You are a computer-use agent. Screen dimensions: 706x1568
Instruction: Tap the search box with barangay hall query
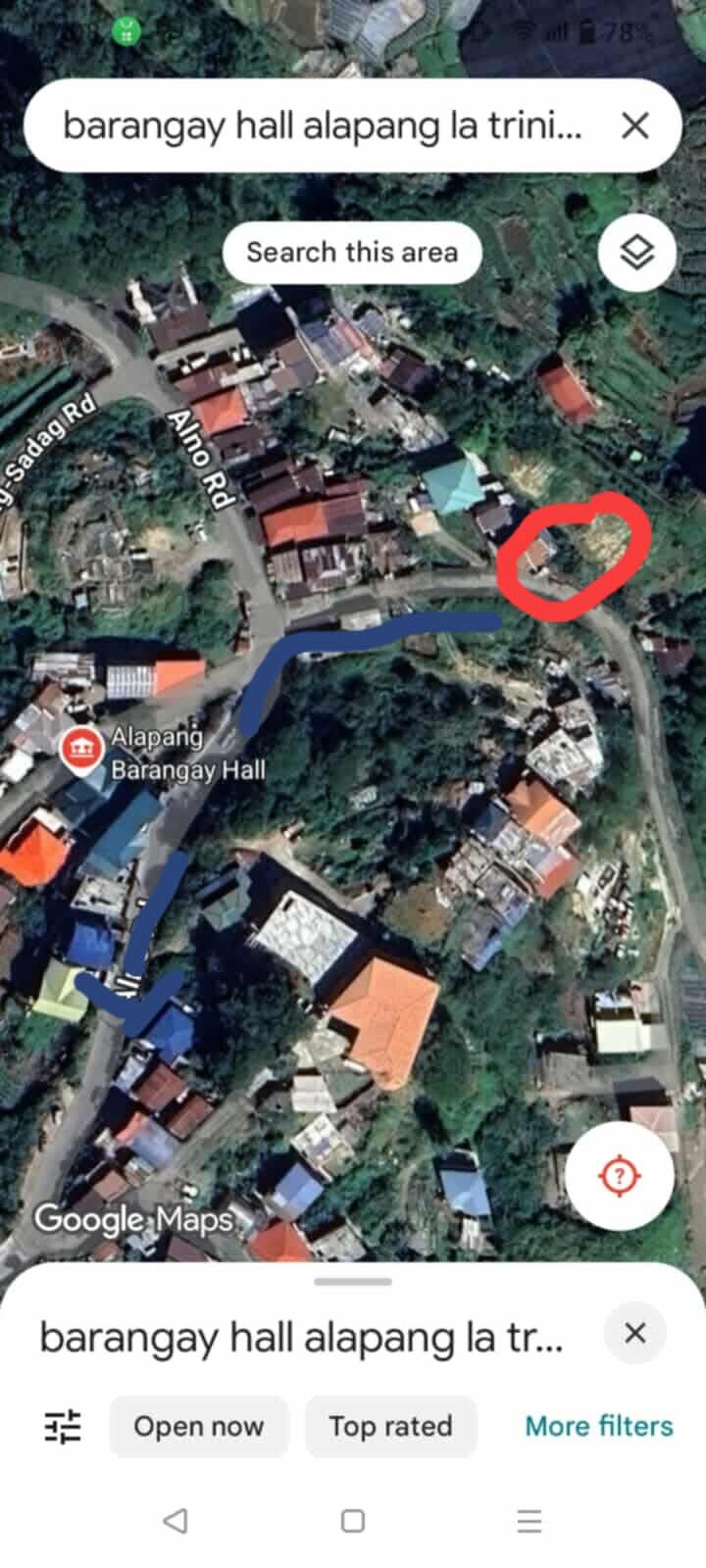[x=324, y=125]
